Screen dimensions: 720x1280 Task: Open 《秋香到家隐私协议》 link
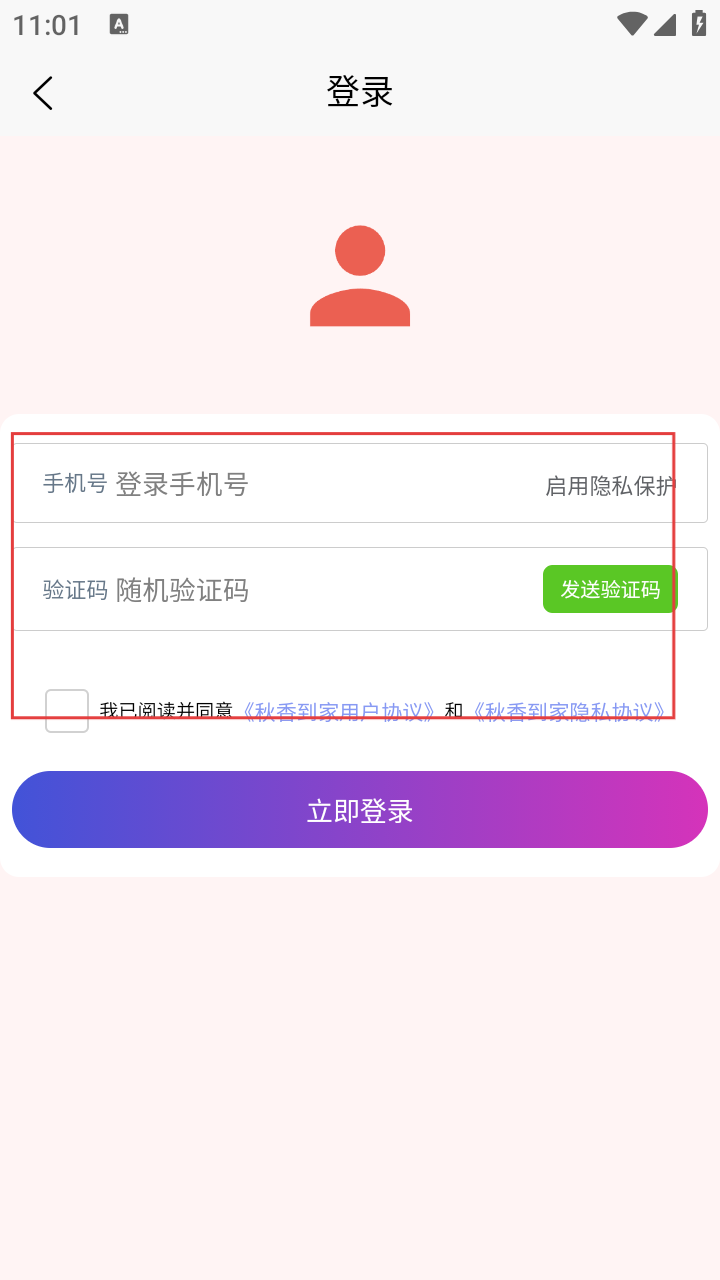(x=570, y=711)
